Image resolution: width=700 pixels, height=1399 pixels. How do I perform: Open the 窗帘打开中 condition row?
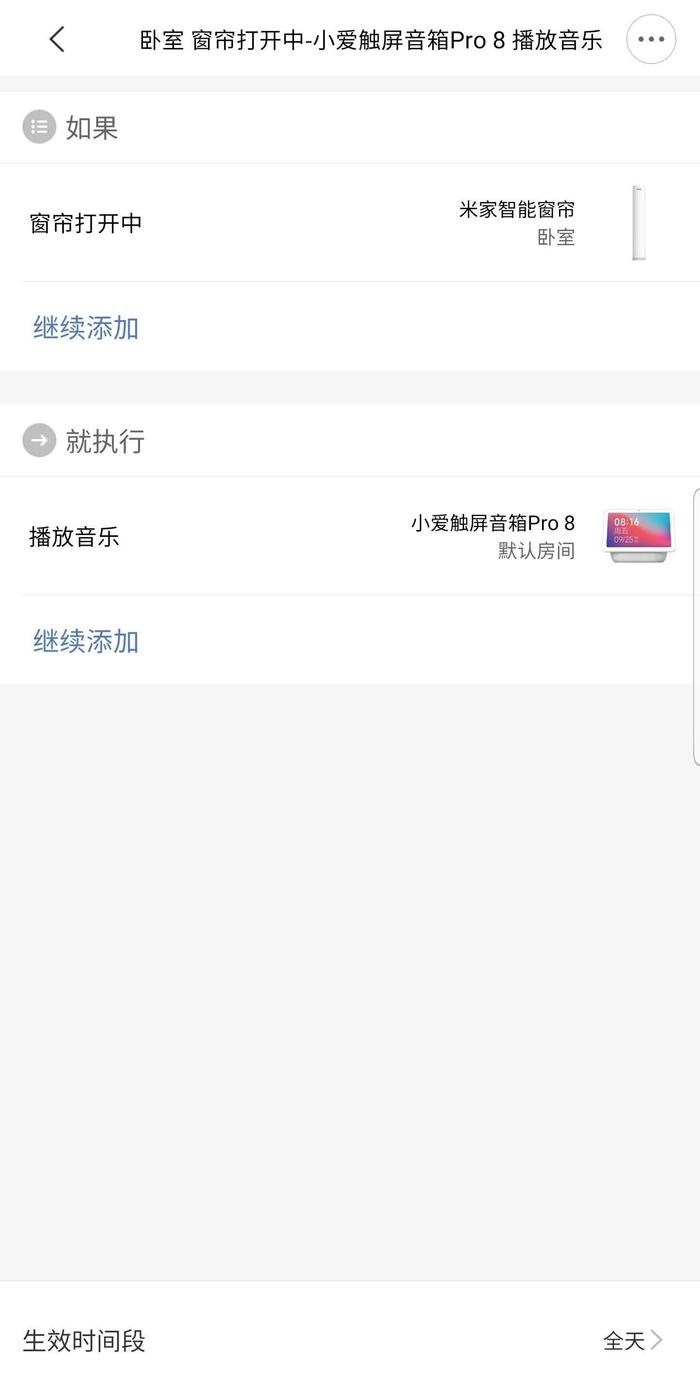(x=350, y=222)
